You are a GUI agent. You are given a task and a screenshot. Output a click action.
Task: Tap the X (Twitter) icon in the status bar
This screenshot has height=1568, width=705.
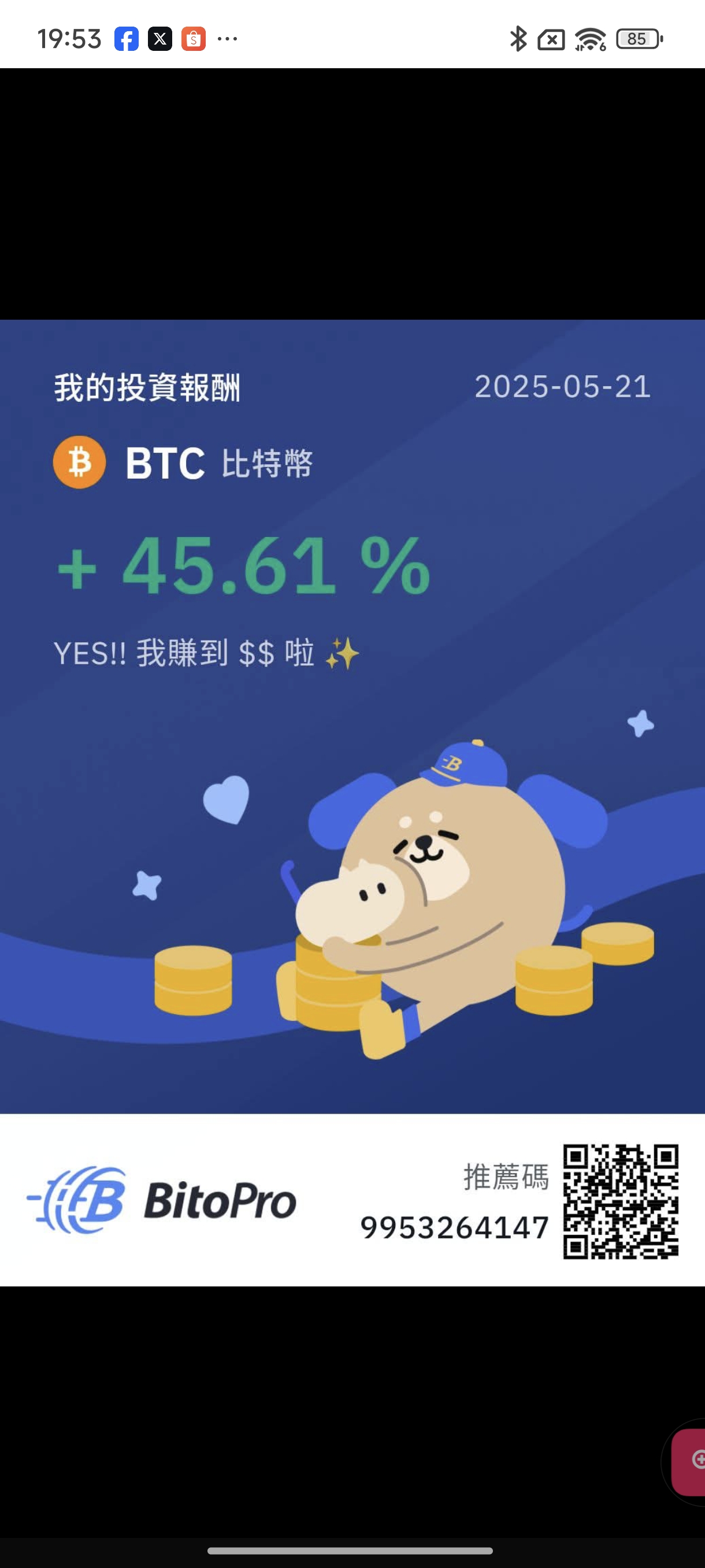(160, 38)
